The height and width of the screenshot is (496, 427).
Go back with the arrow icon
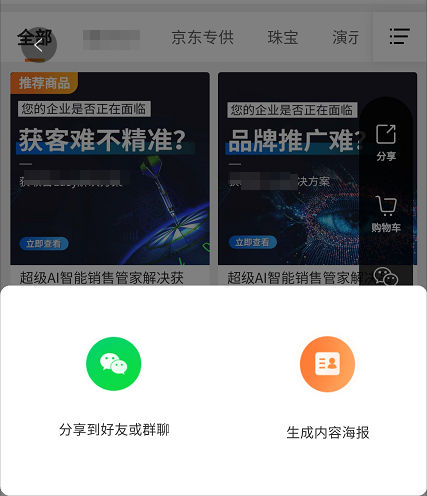click(39, 45)
